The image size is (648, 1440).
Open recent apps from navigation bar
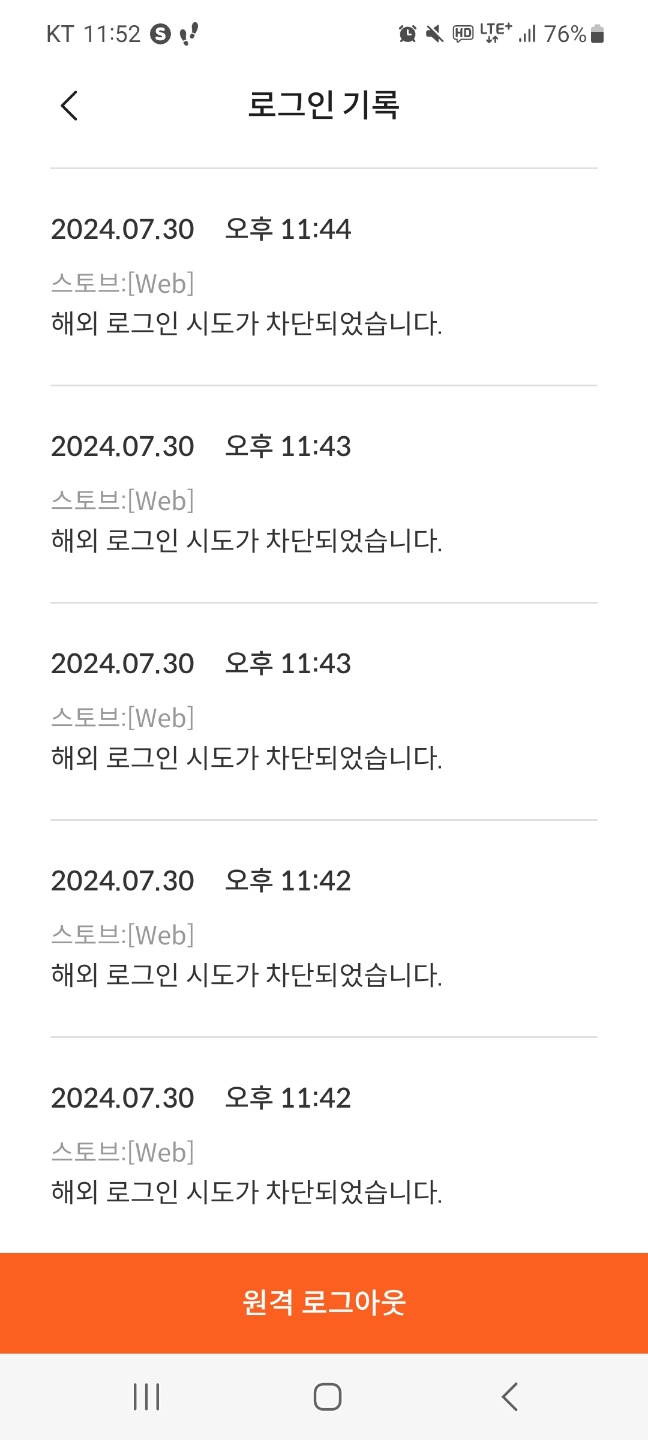pos(146,1397)
